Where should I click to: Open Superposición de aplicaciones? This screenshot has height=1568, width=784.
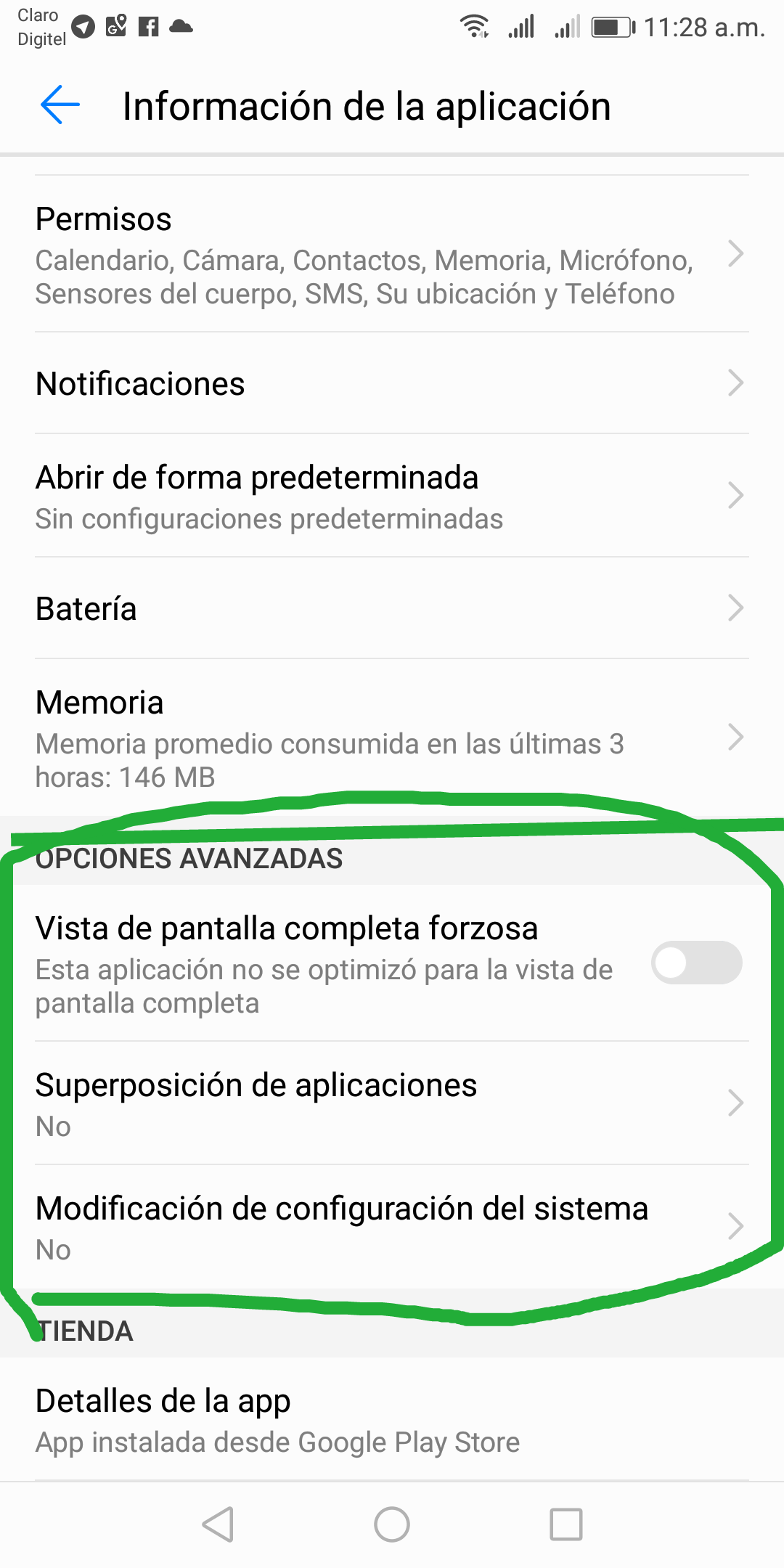(392, 1103)
